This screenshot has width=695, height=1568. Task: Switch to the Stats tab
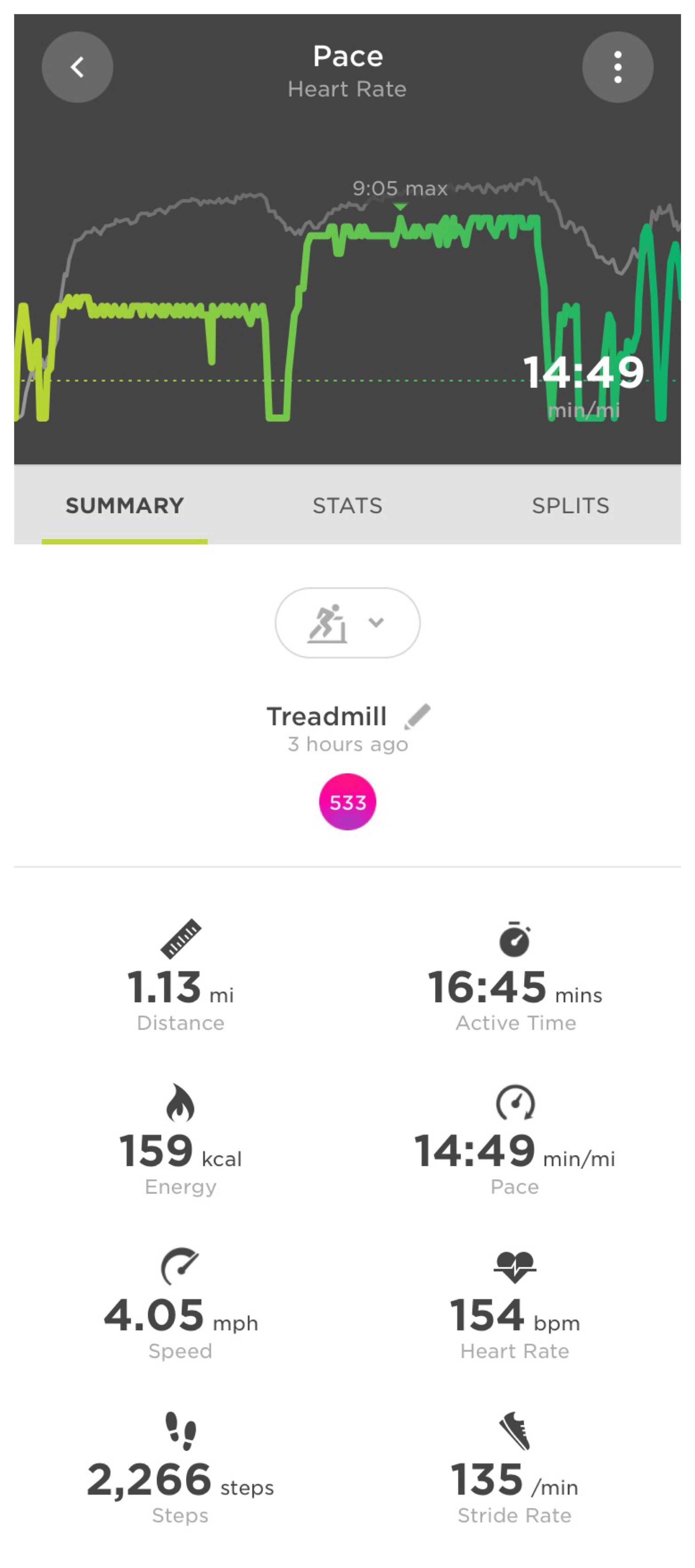tap(347, 505)
